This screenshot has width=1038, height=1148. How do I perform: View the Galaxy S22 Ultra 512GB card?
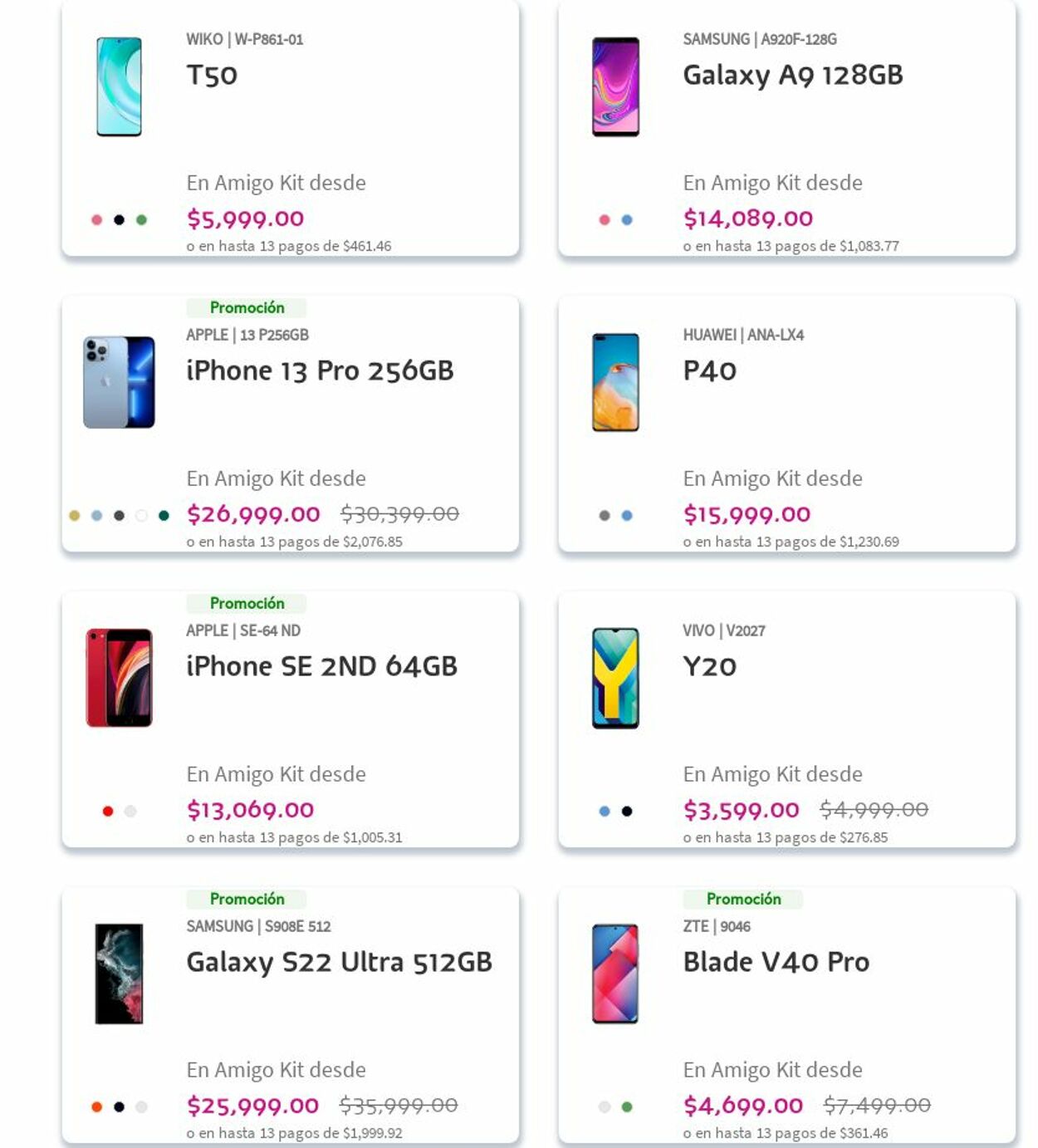coord(339,962)
